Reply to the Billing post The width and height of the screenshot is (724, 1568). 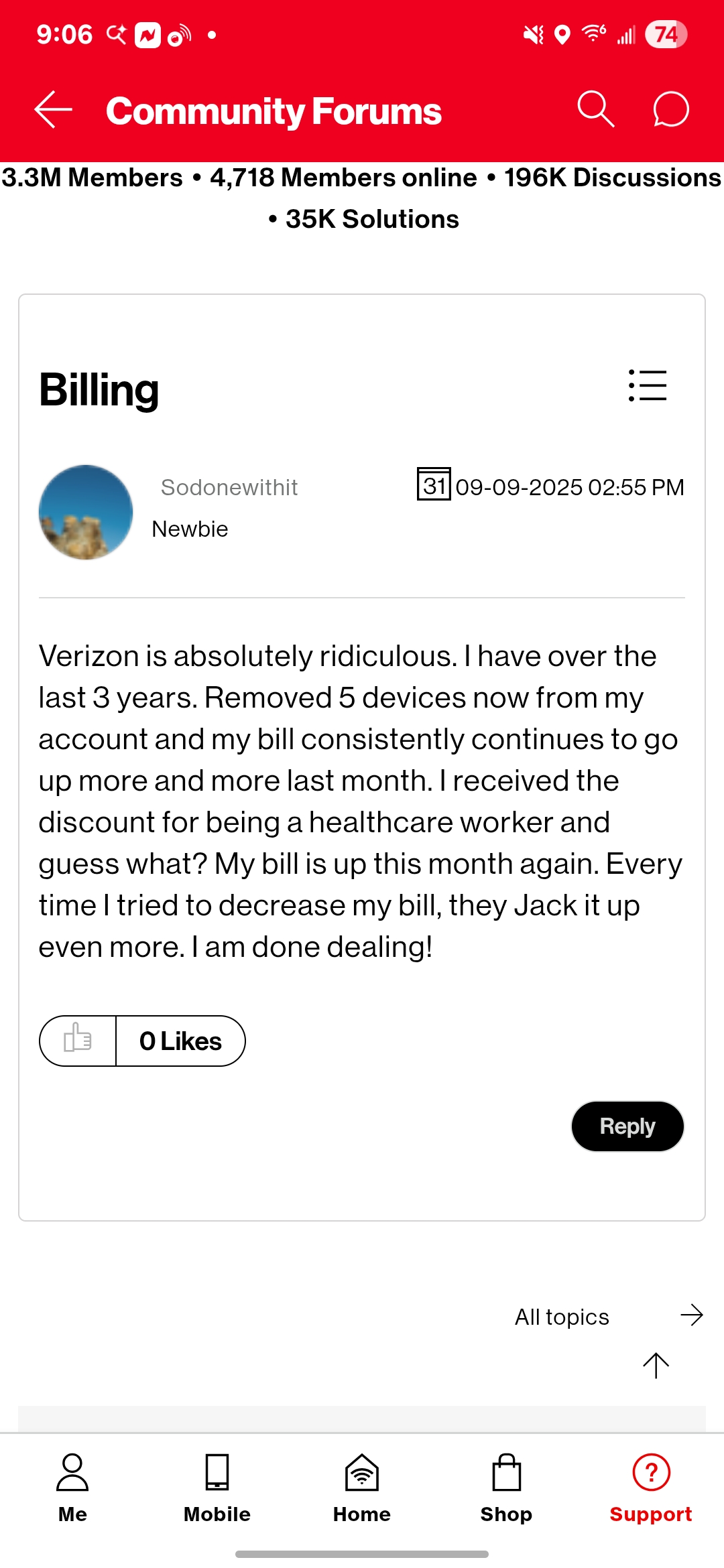(x=627, y=1126)
